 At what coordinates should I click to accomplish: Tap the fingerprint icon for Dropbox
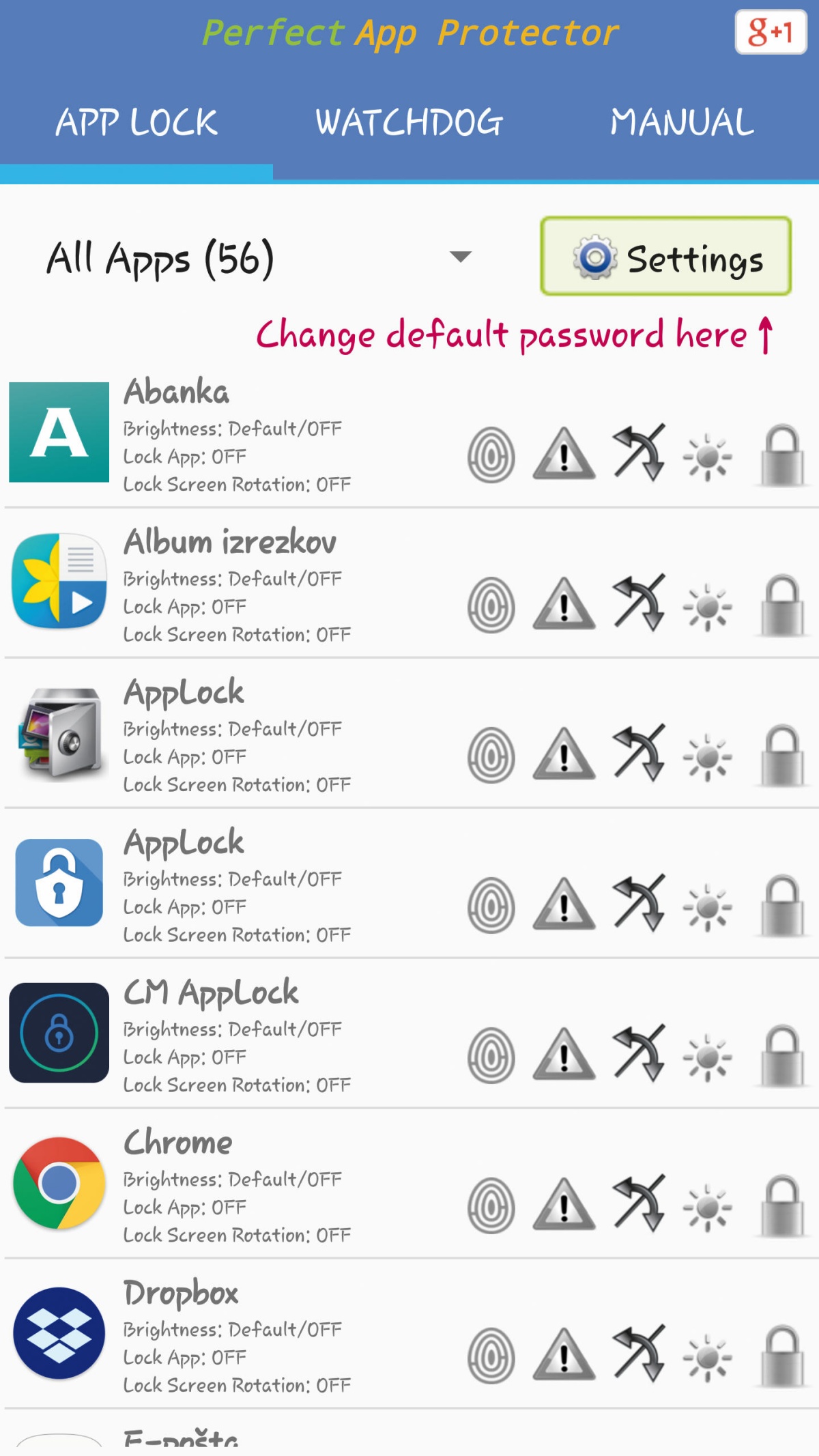[x=491, y=1356]
